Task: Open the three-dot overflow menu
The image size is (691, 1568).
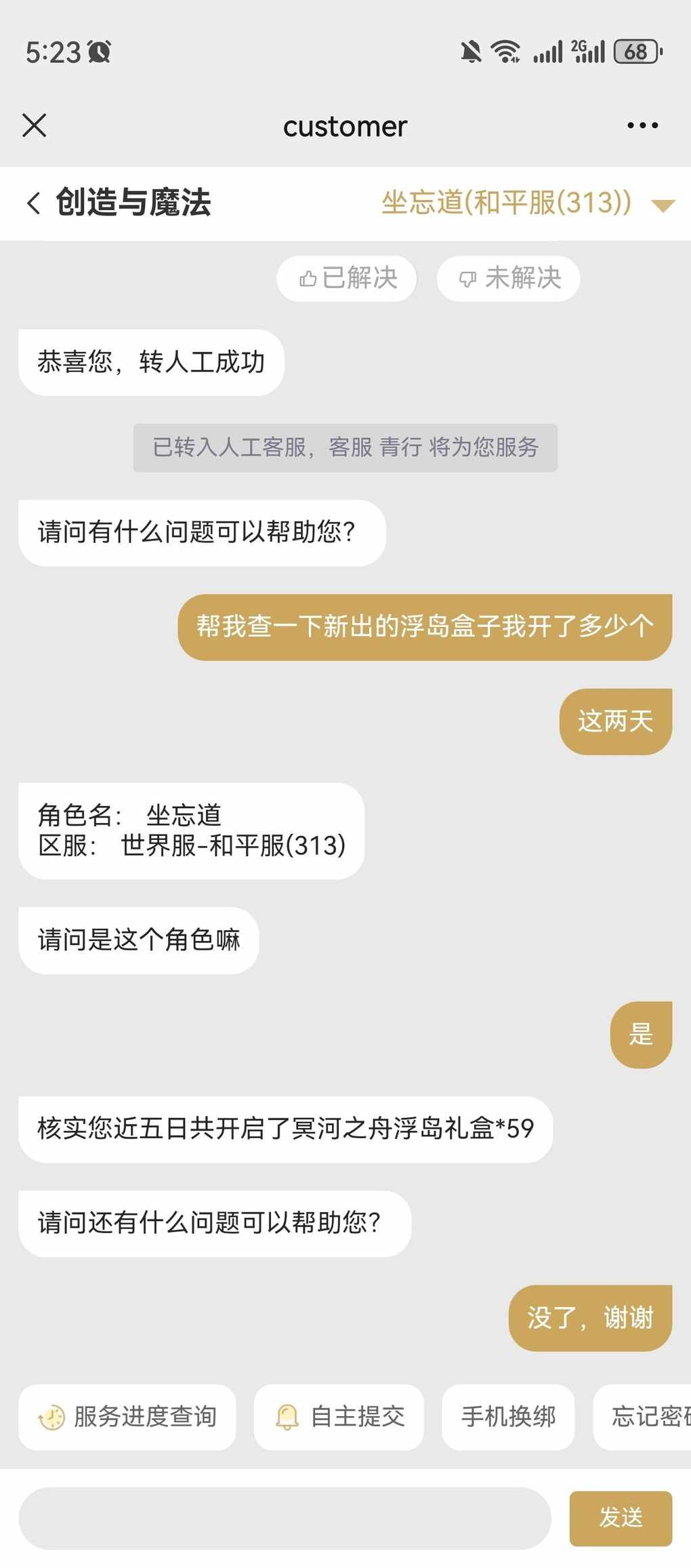Action: click(642, 125)
